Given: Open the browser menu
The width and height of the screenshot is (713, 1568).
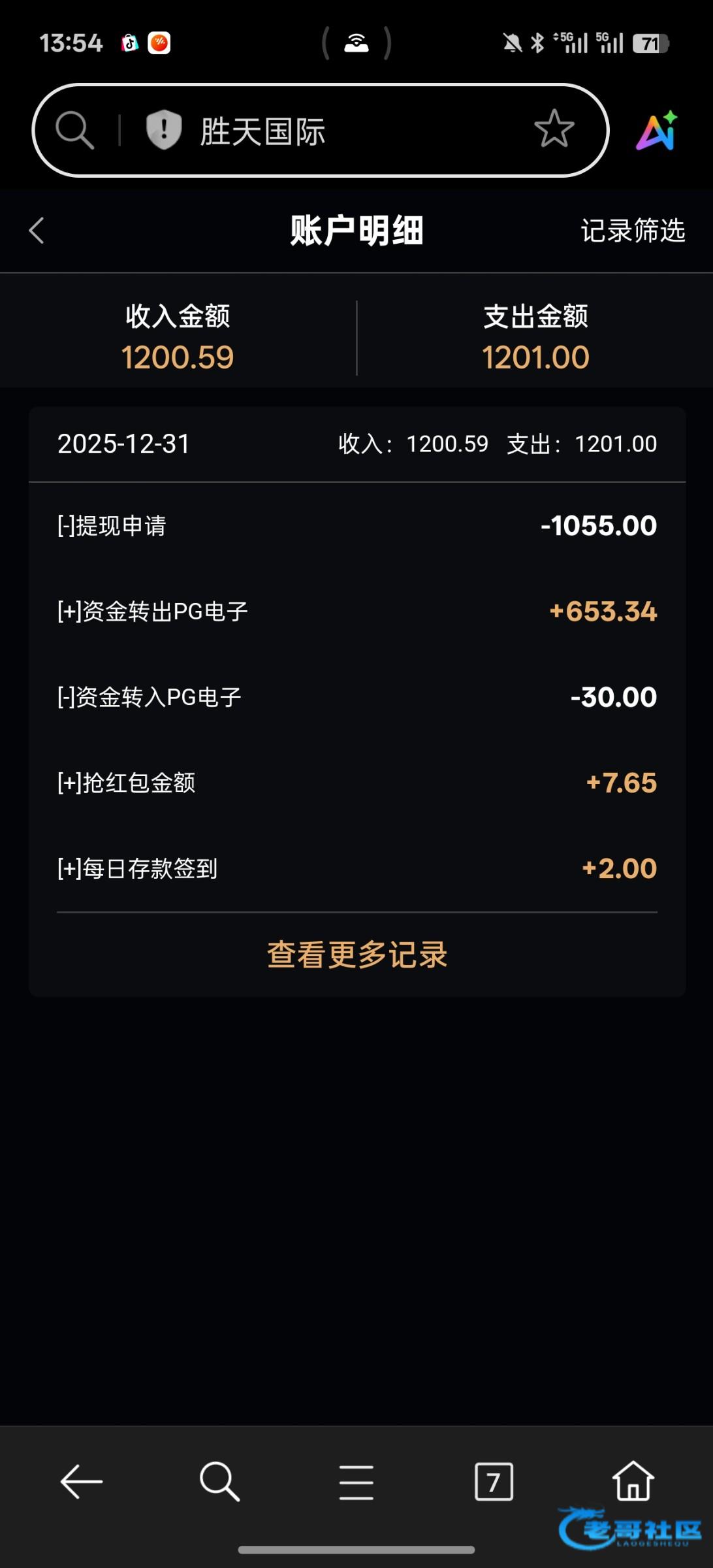Looking at the screenshot, I should [356, 1481].
